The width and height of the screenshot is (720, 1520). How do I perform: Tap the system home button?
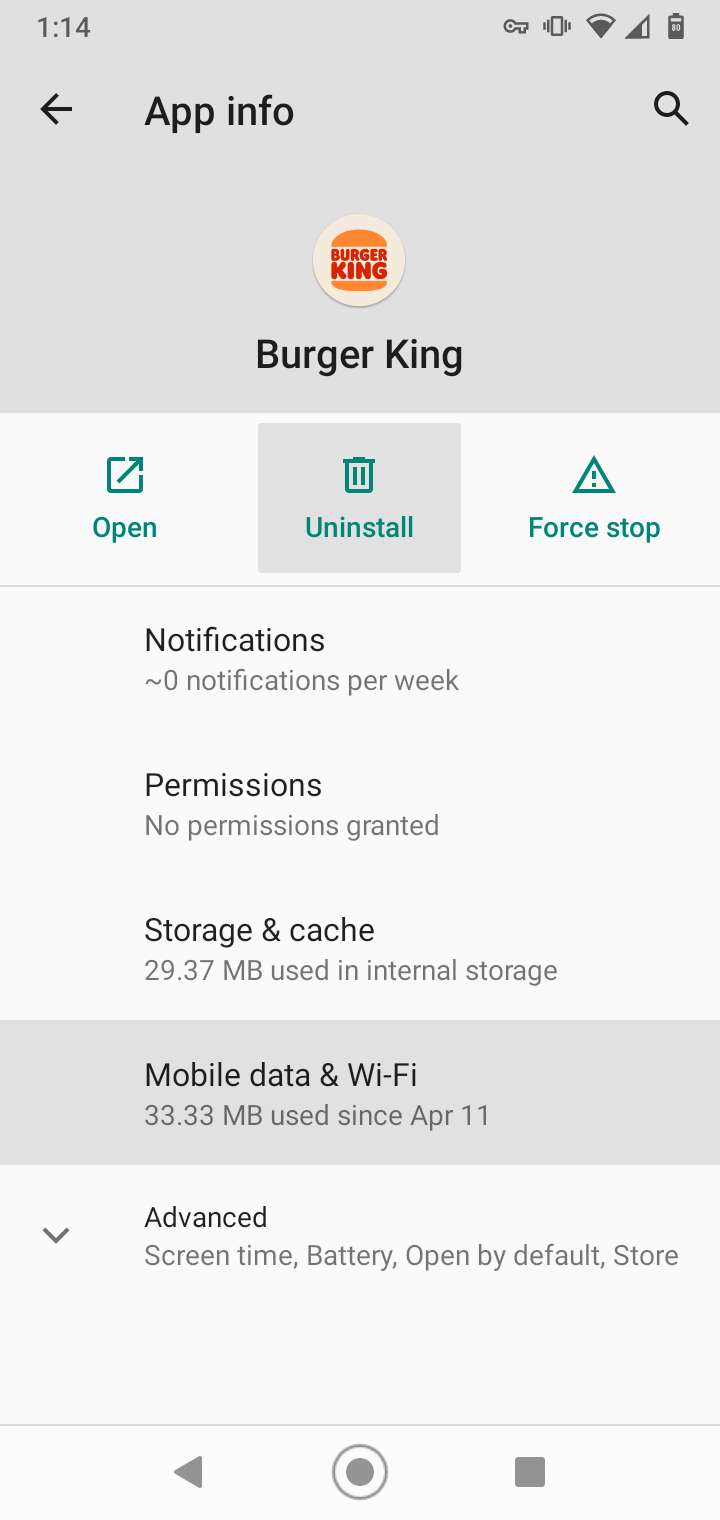click(360, 1471)
